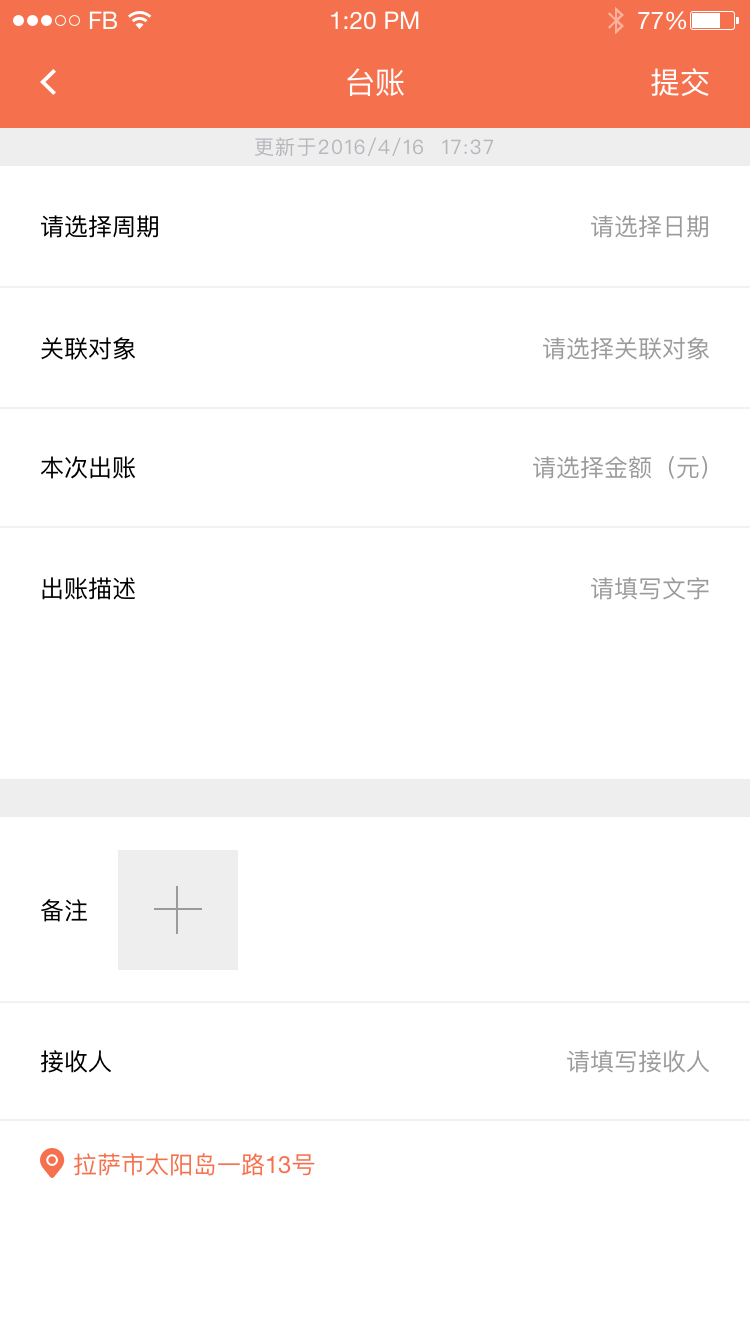Add an attachment with the plus tile

[x=178, y=910]
